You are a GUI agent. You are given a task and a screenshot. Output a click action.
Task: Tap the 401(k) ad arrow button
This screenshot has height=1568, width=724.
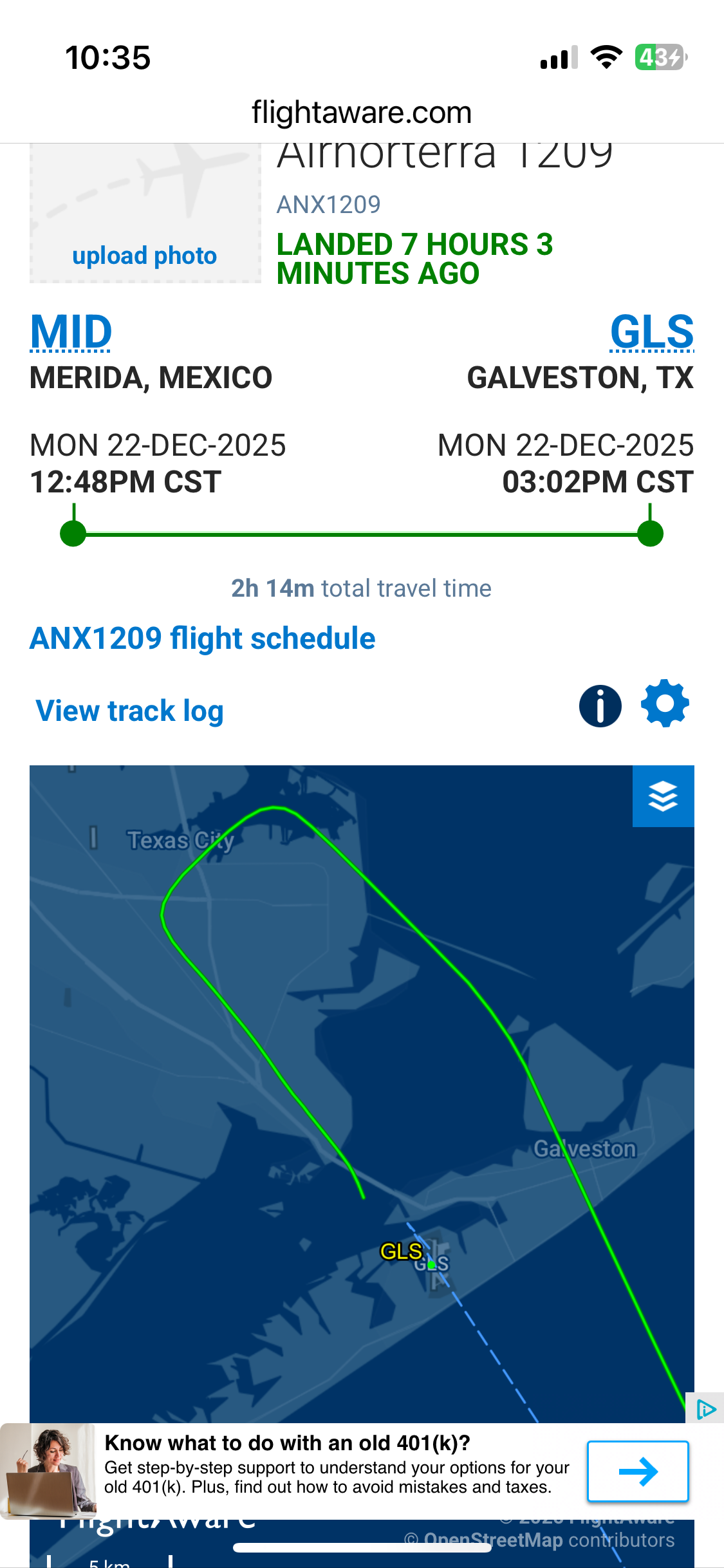click(x=637, y=1471)
